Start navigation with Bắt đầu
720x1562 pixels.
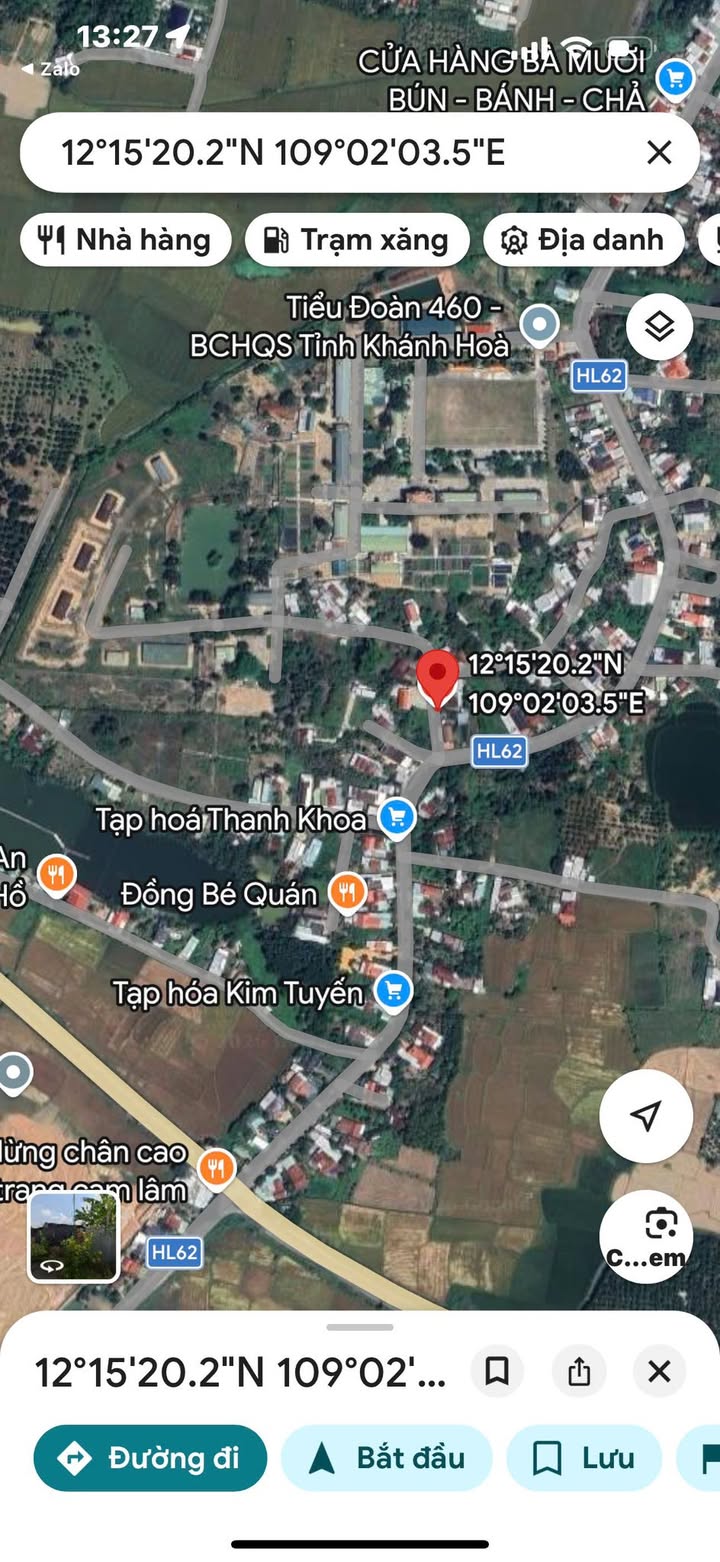(387, 1458)
